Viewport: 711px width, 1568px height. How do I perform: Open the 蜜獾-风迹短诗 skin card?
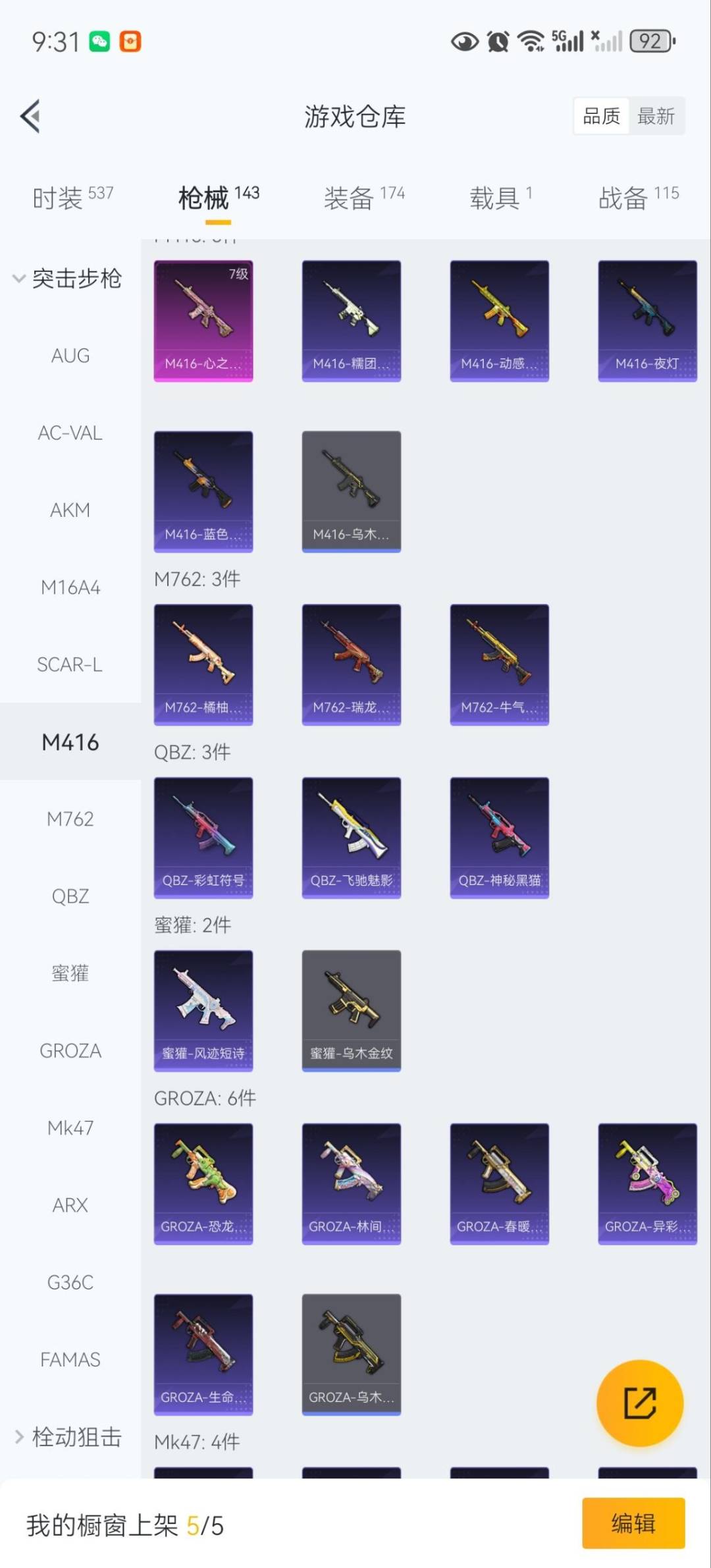tap(203, 1010)
